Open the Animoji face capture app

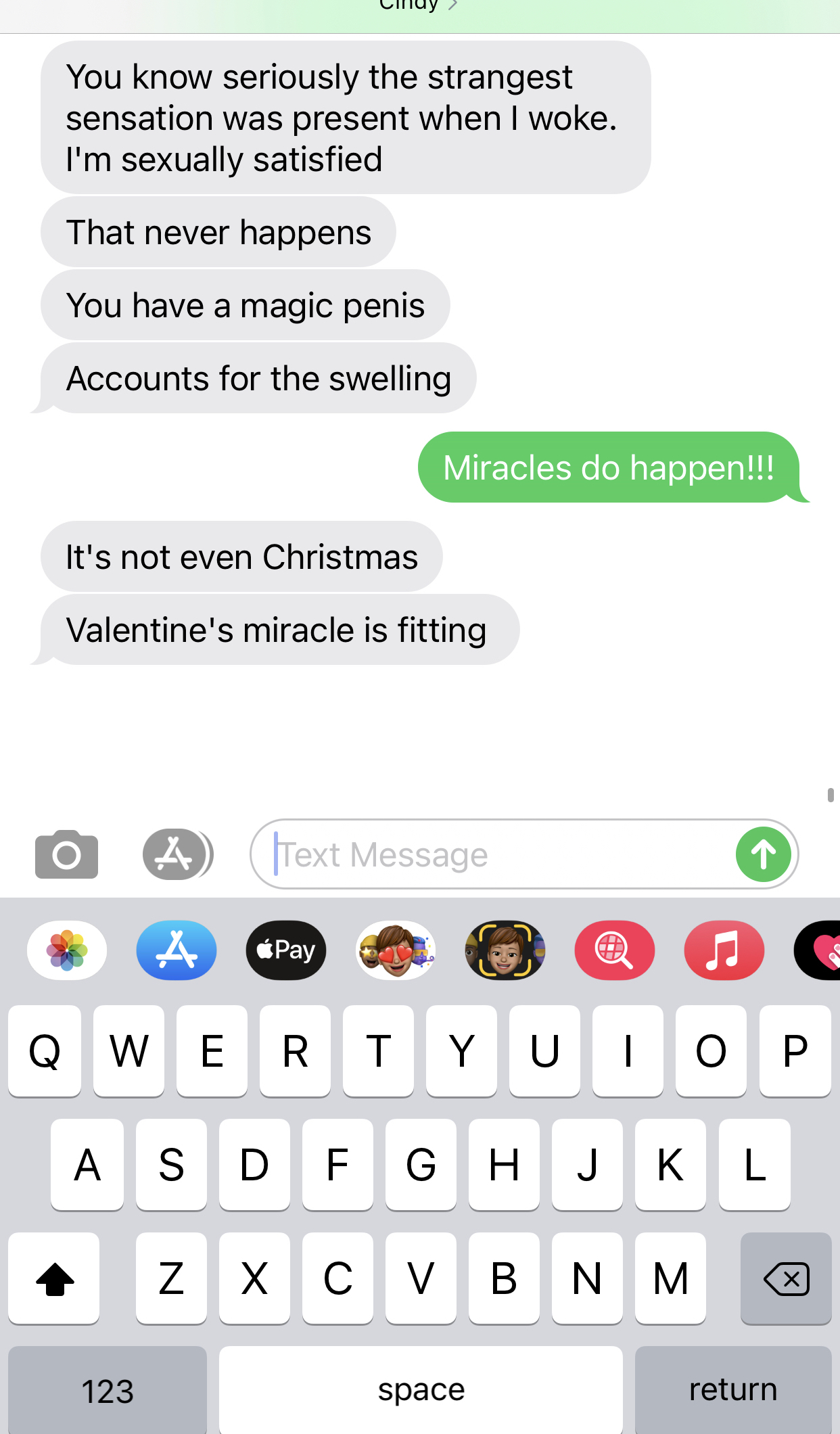coord(505,950)
